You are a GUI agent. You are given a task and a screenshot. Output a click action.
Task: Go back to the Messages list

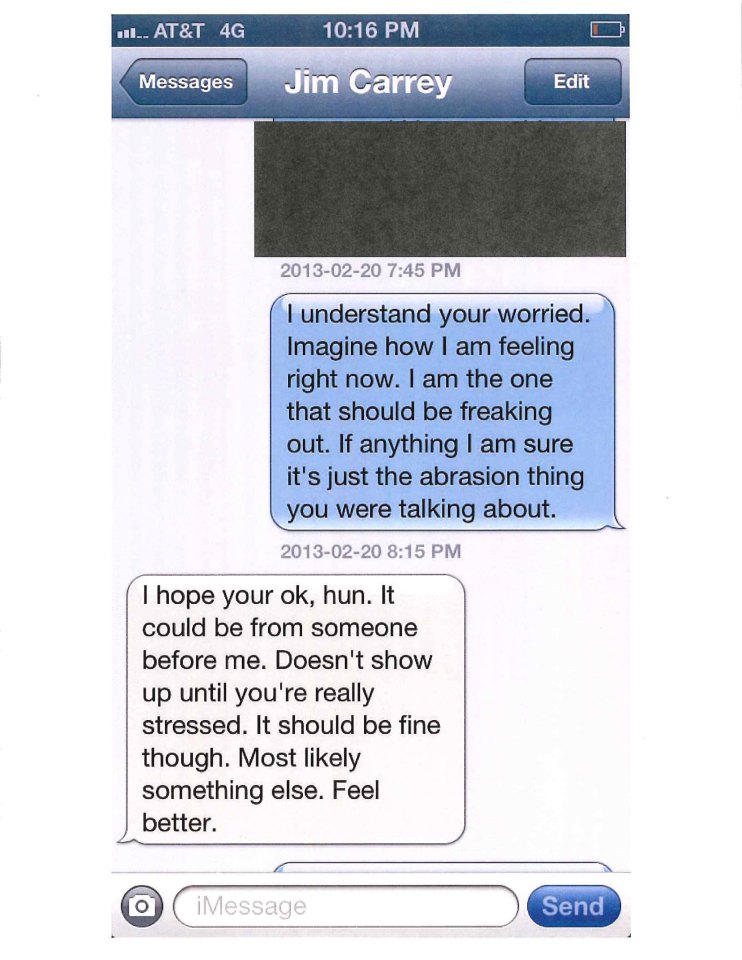[182, 82]
